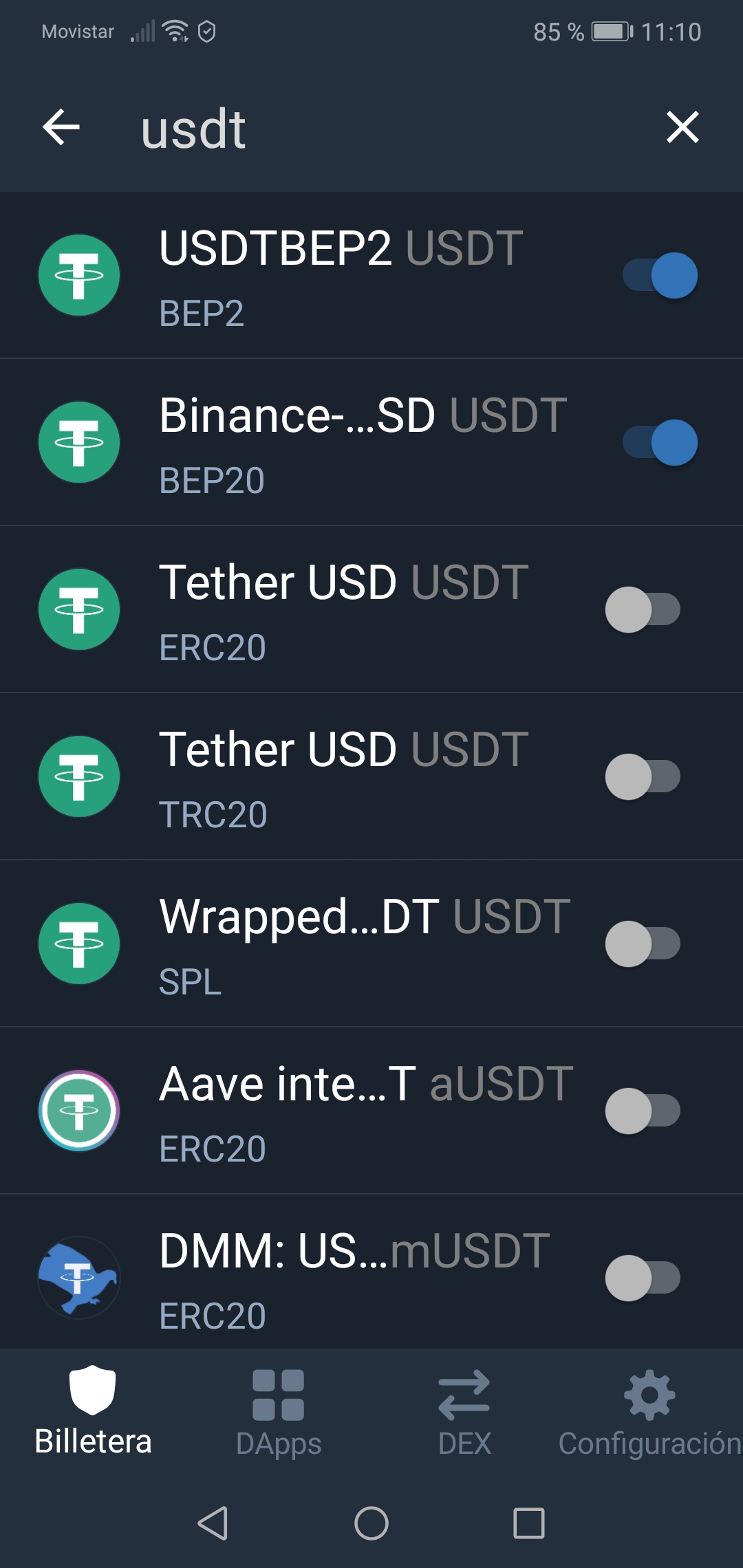The height and width of the screenshot is (1568, 743).
Task: Enable Tether USD TRC20 token
Action: point(643,776)
